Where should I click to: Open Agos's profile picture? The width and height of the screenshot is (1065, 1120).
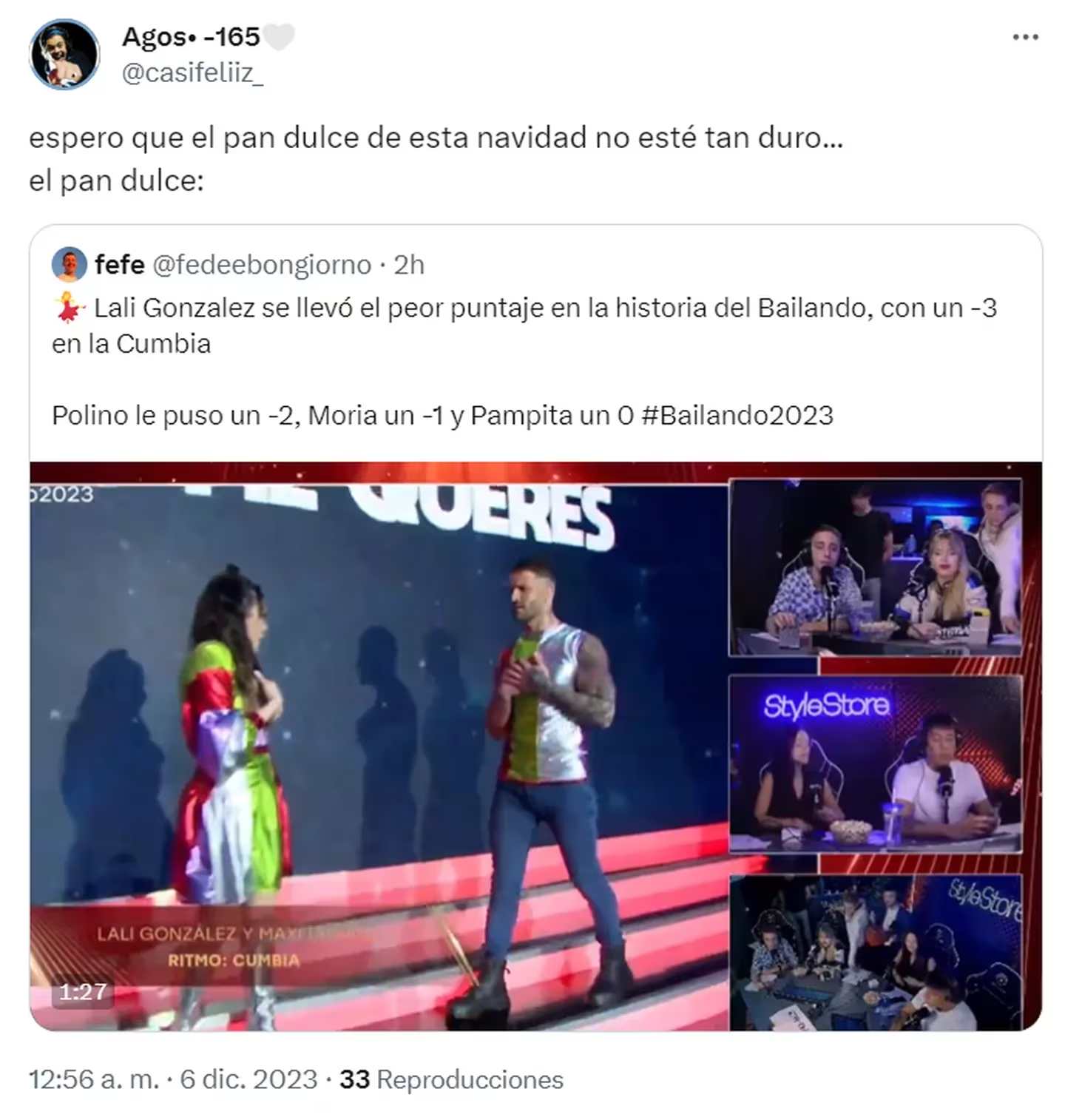64,54
